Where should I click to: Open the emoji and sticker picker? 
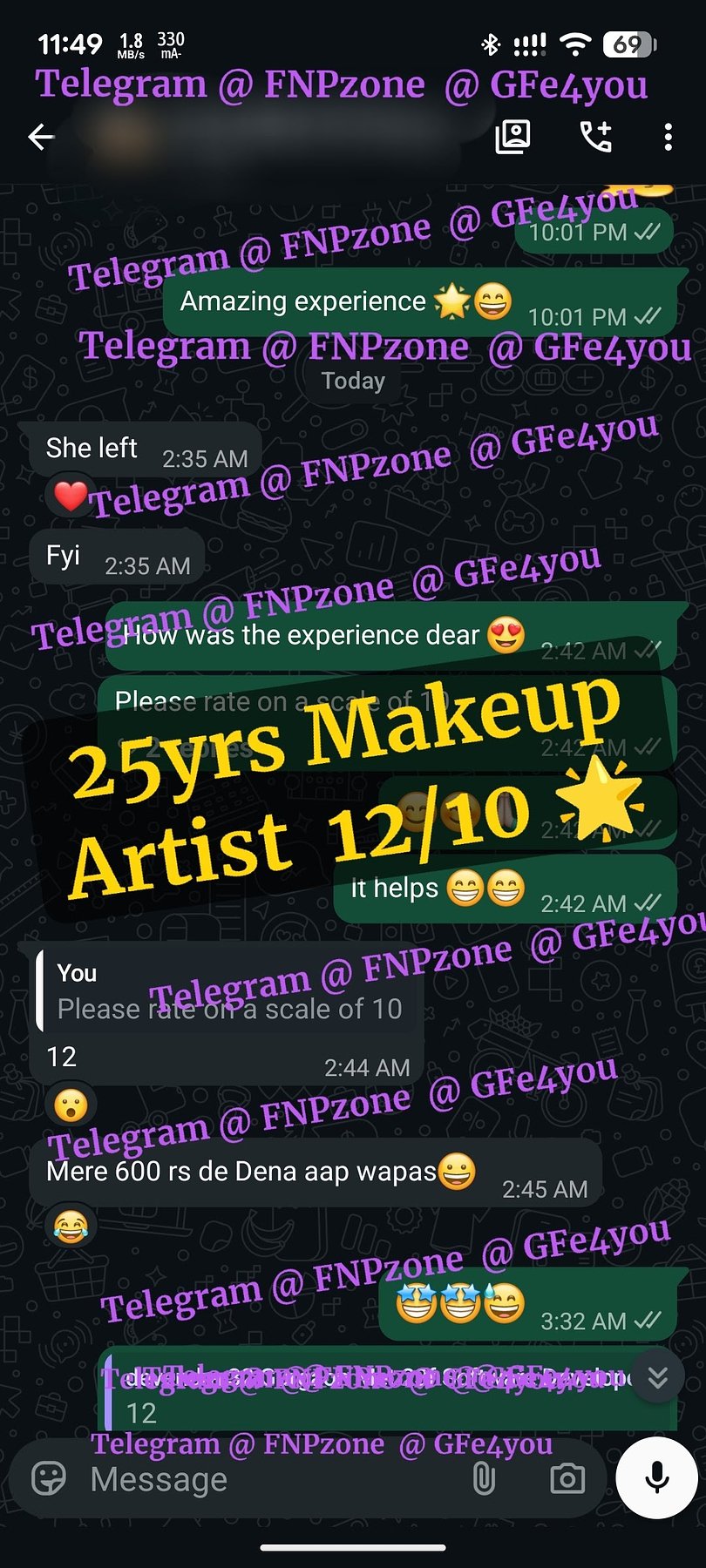49,1478
